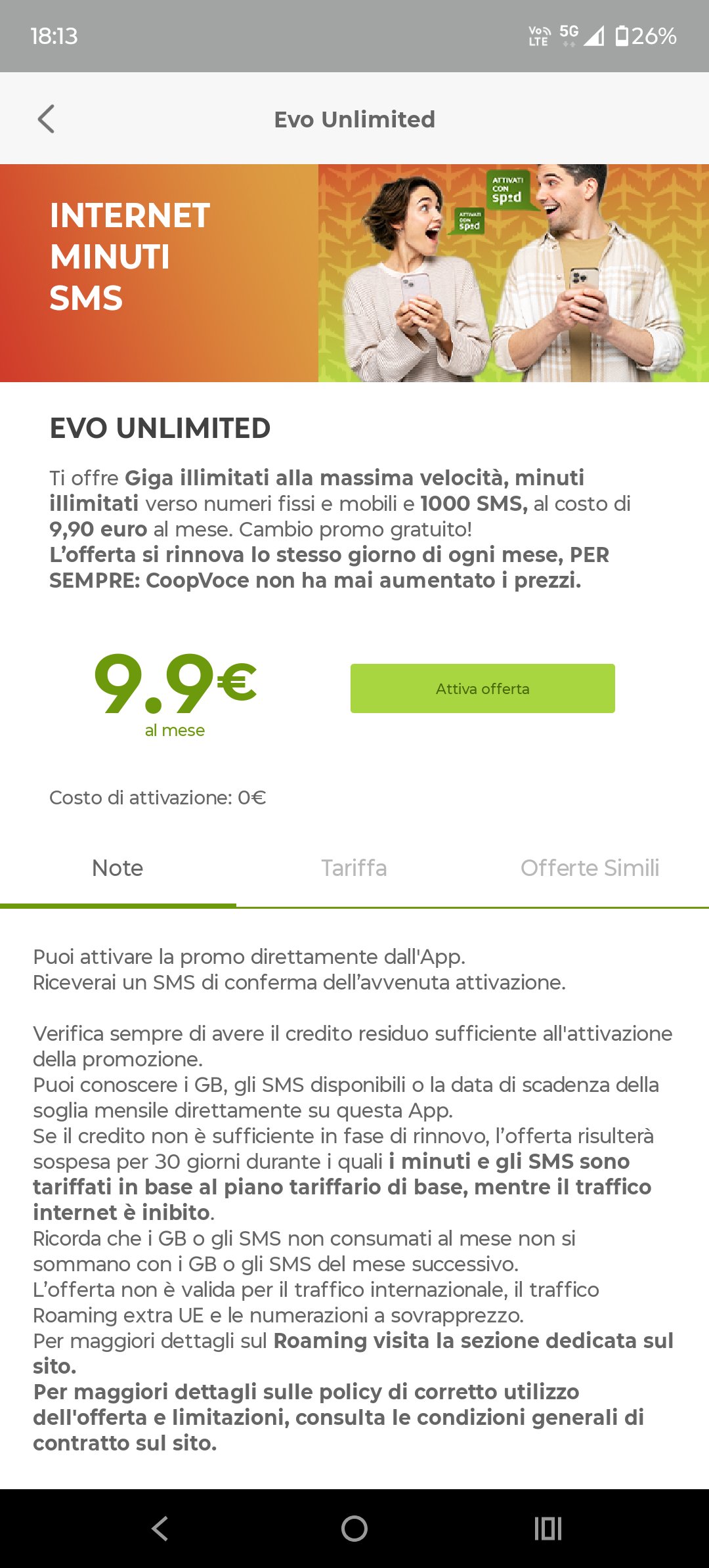Tap the system home button
The width and height of the screenshot is (709, 1568).
tap(354, 1529)
